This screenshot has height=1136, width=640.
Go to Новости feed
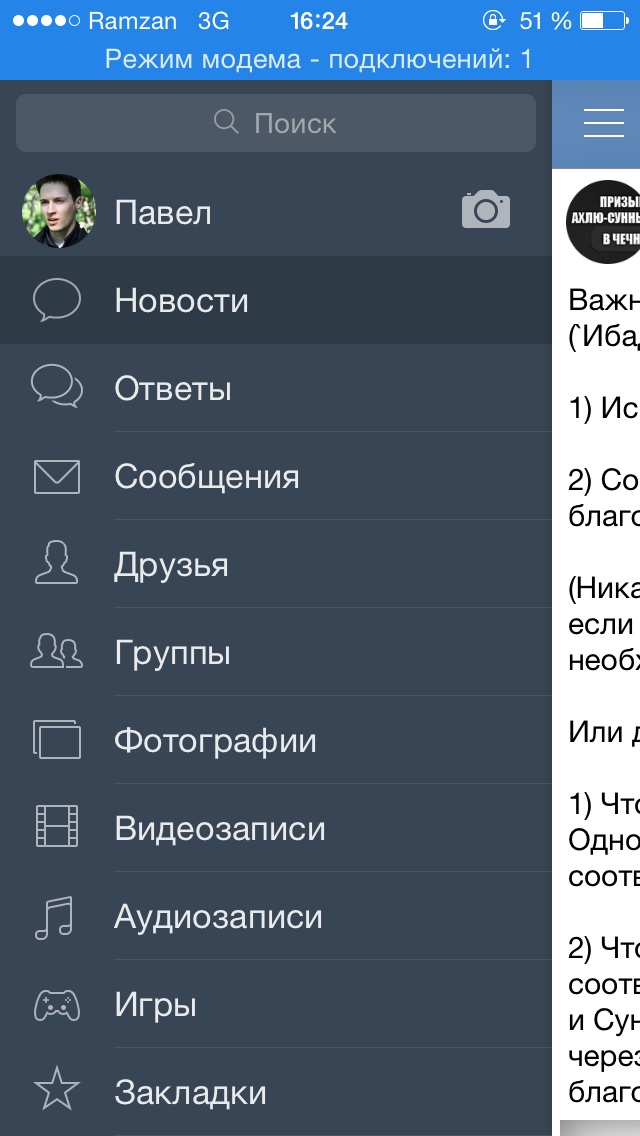click(181, 300)
